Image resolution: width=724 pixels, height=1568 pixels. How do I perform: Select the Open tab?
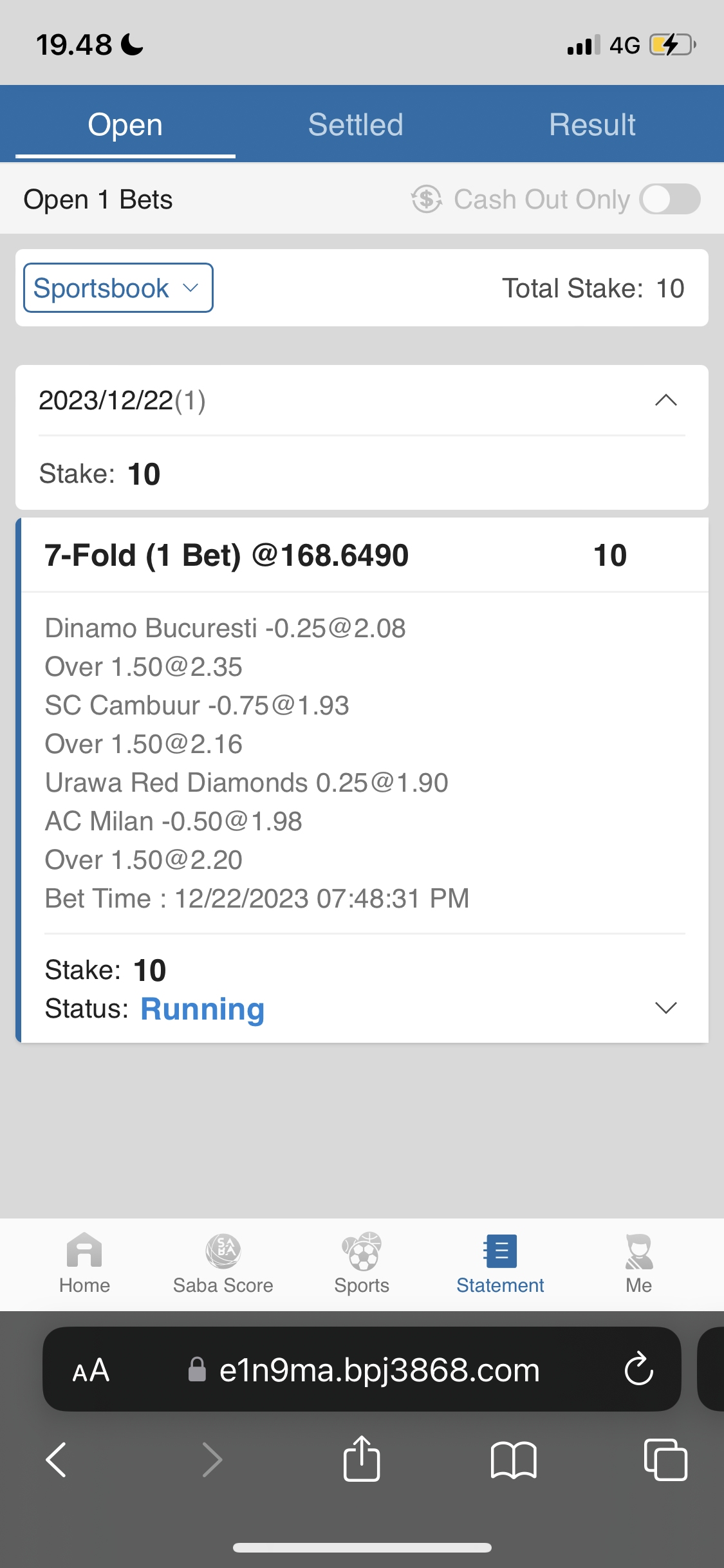click(x=125, y=125)
